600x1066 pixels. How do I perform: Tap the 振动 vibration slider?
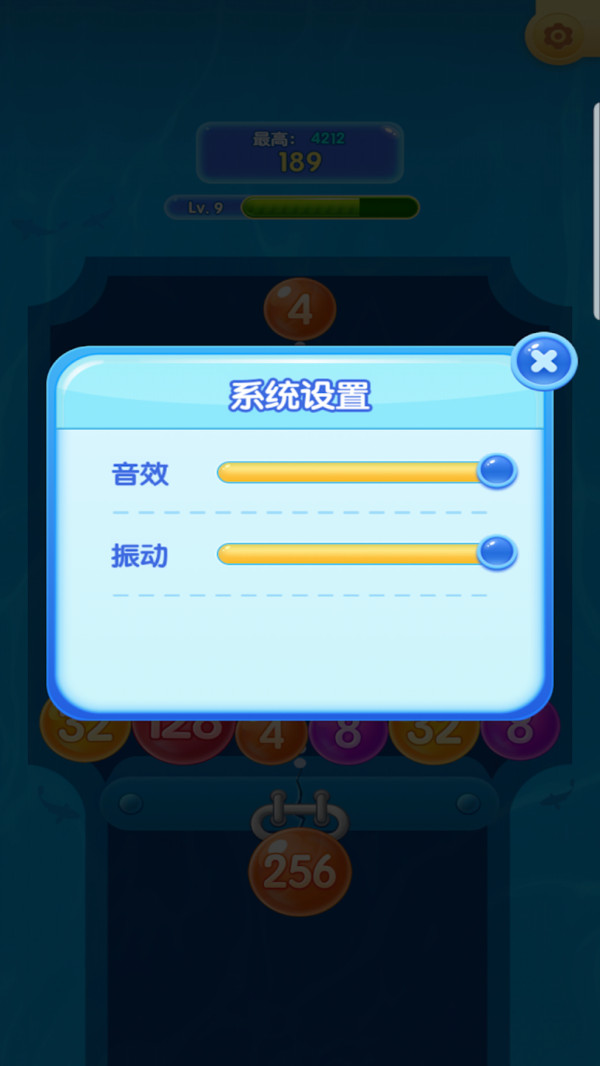[x=365, y=554]
